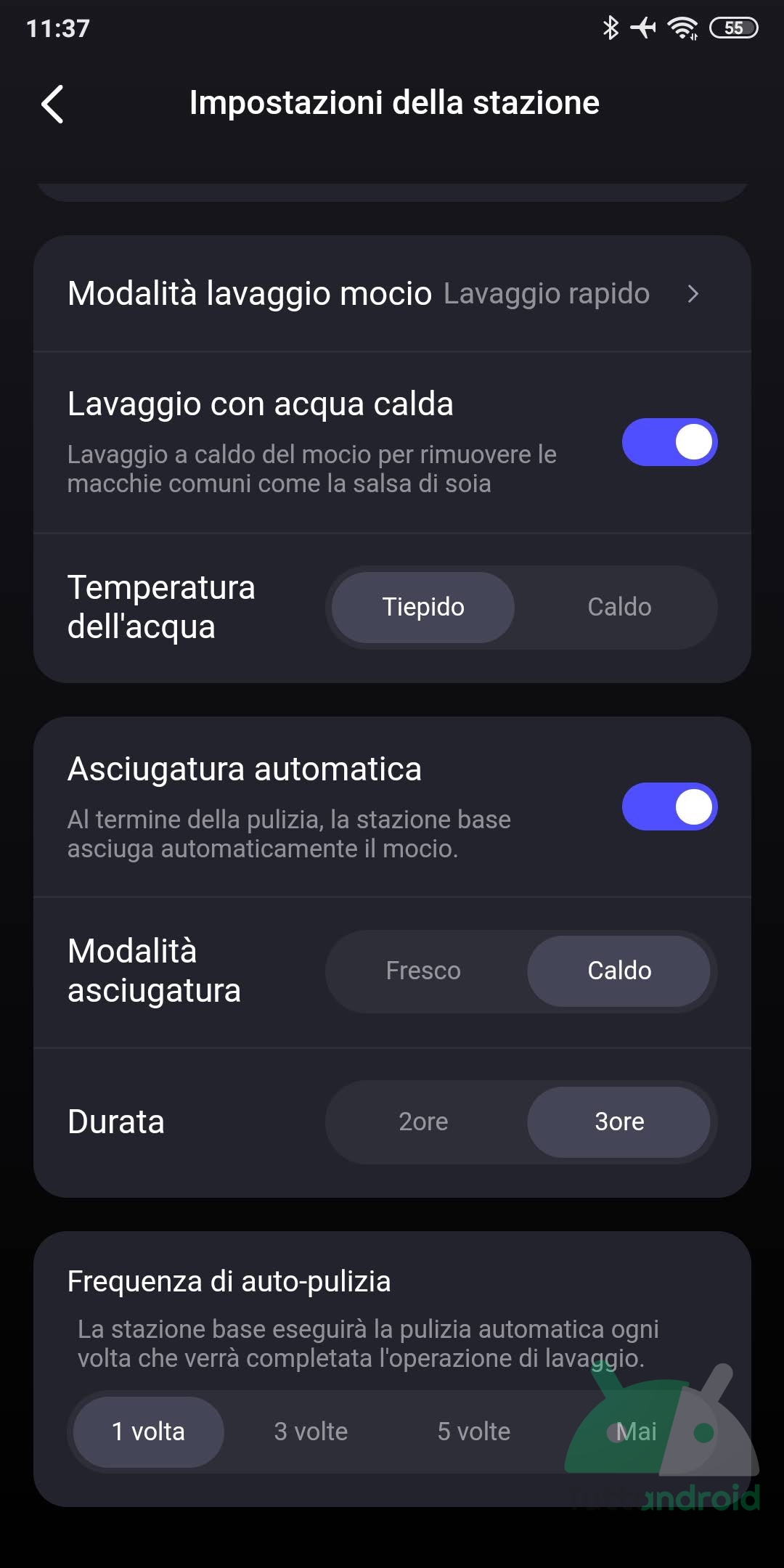Image resolution: width=784 pixels, height=1568 pixels.
Task: Select 3 volte auto-cleaning frequency
Action: tap(311, 1432)
